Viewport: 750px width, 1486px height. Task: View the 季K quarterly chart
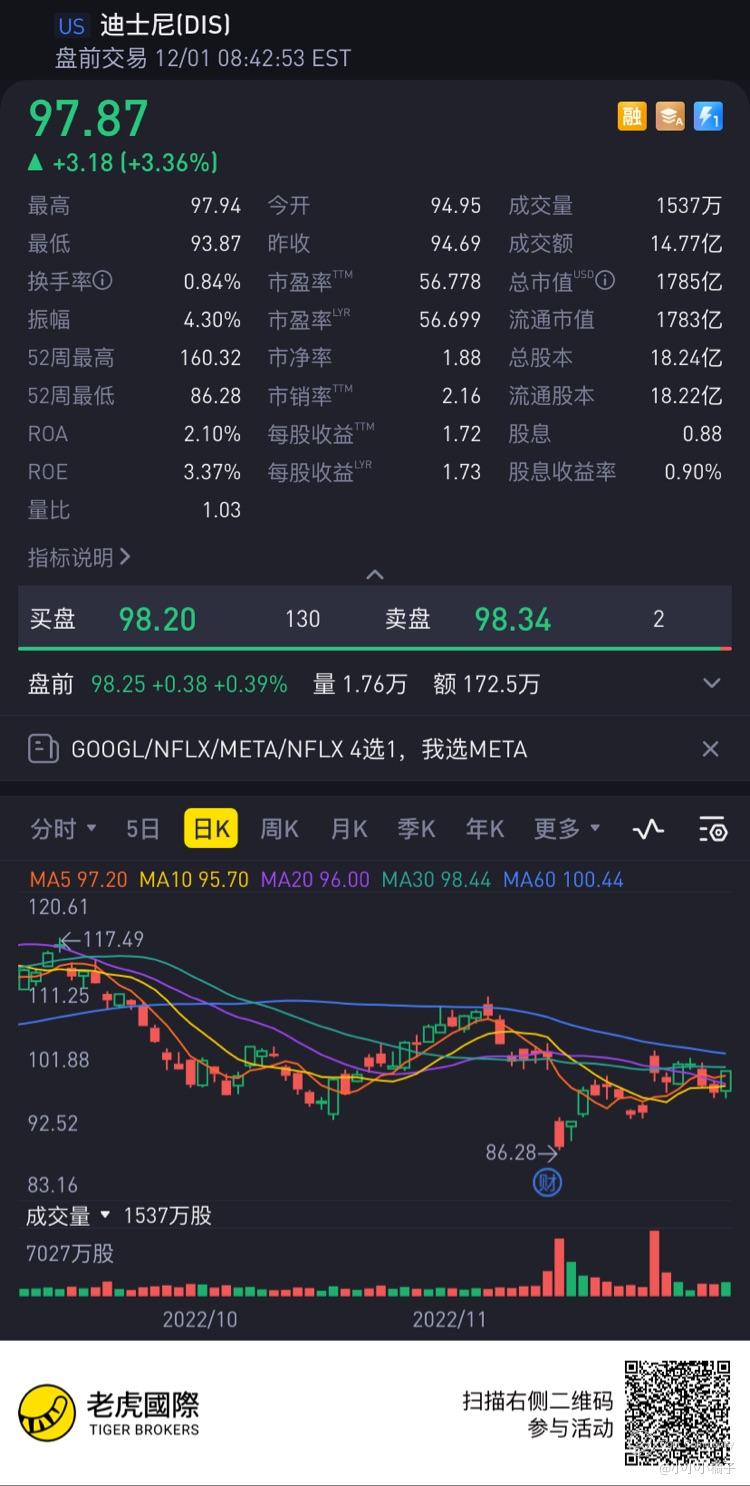416,828
